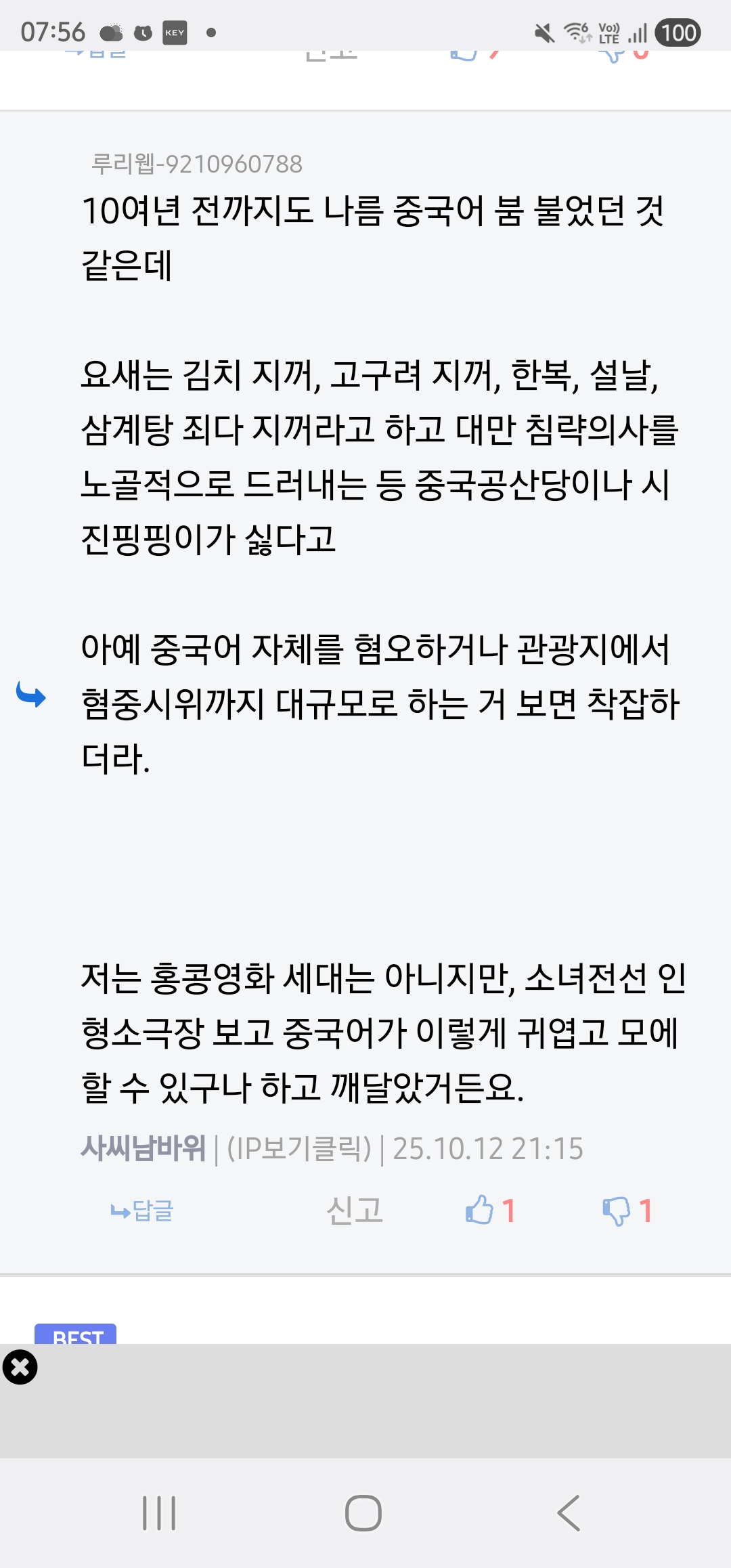Report the comment via 신고
Screen dimensions: 731x1568
click(355, 1211)
